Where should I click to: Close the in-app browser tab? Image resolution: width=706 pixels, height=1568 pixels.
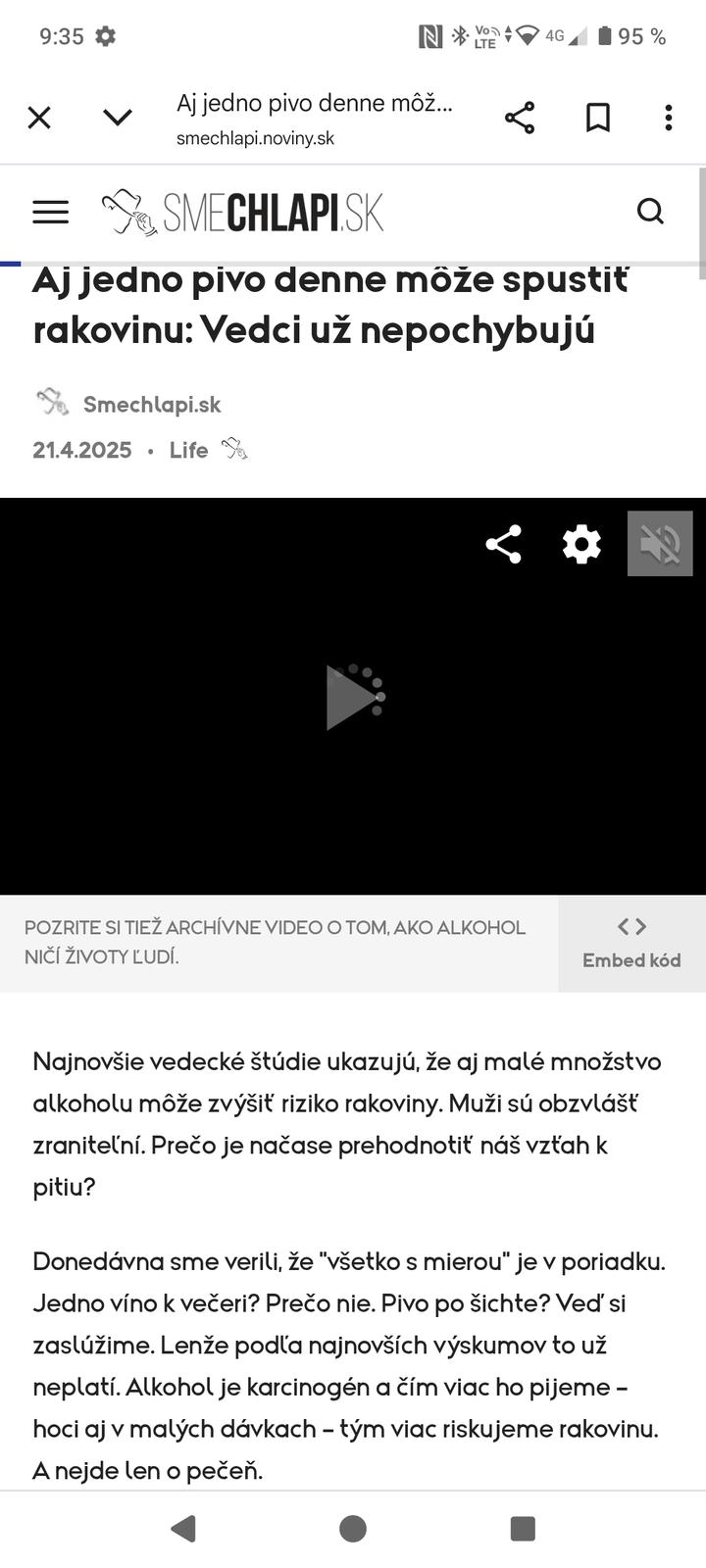(x=39, y=118)
